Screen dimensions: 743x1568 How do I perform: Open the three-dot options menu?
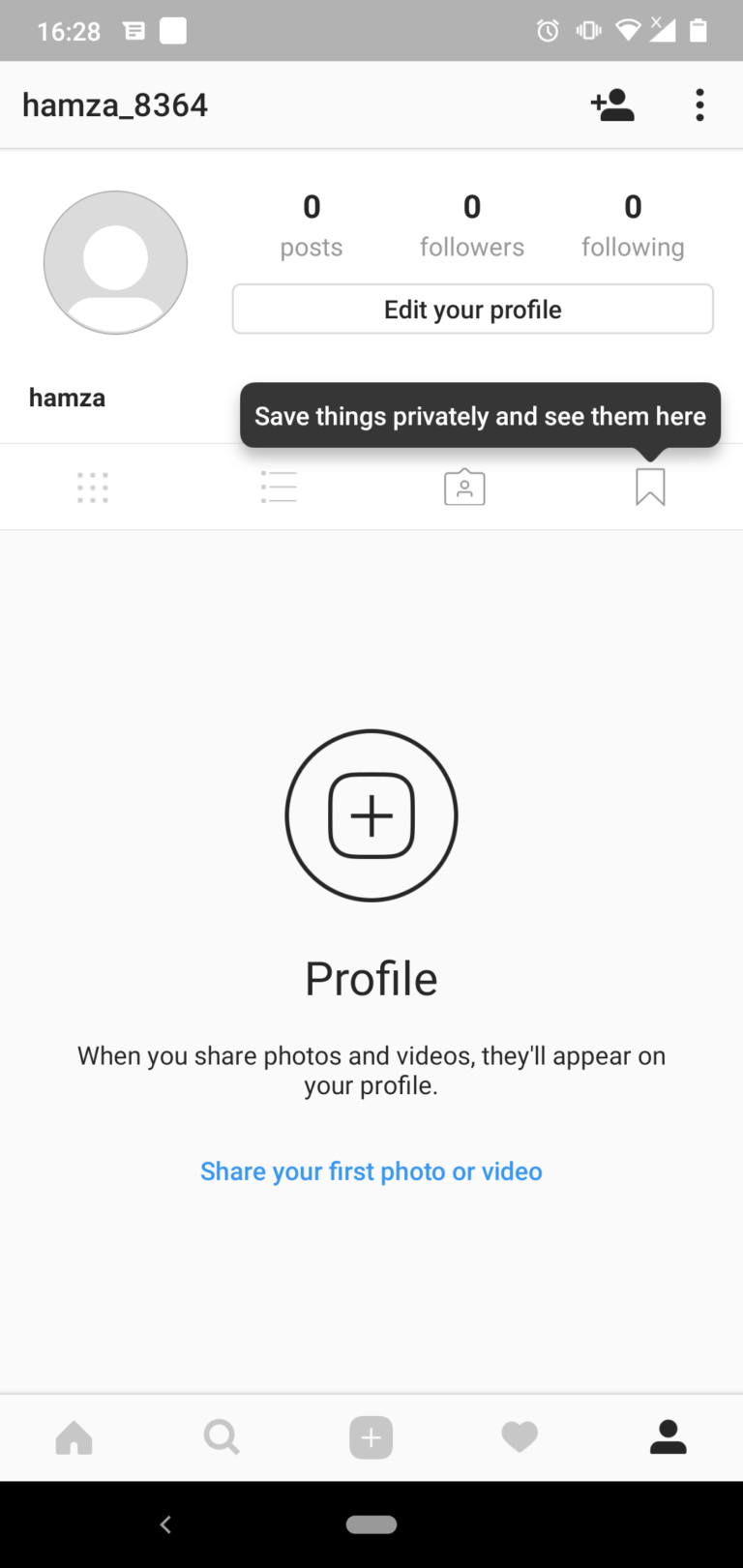tap(699, 104)
